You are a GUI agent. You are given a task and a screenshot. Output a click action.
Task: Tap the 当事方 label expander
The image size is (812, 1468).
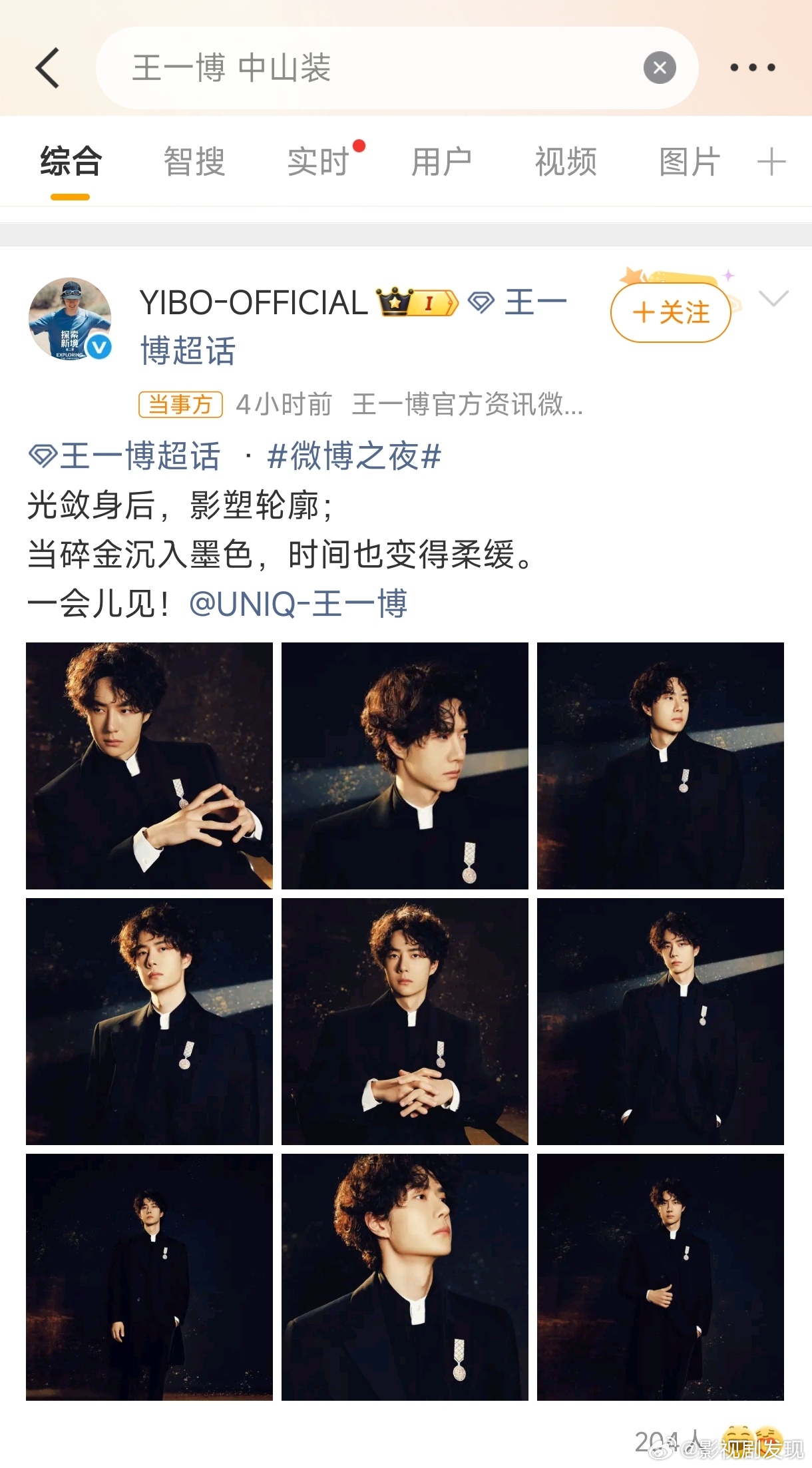pyautogui.click(x=180, y=403)
